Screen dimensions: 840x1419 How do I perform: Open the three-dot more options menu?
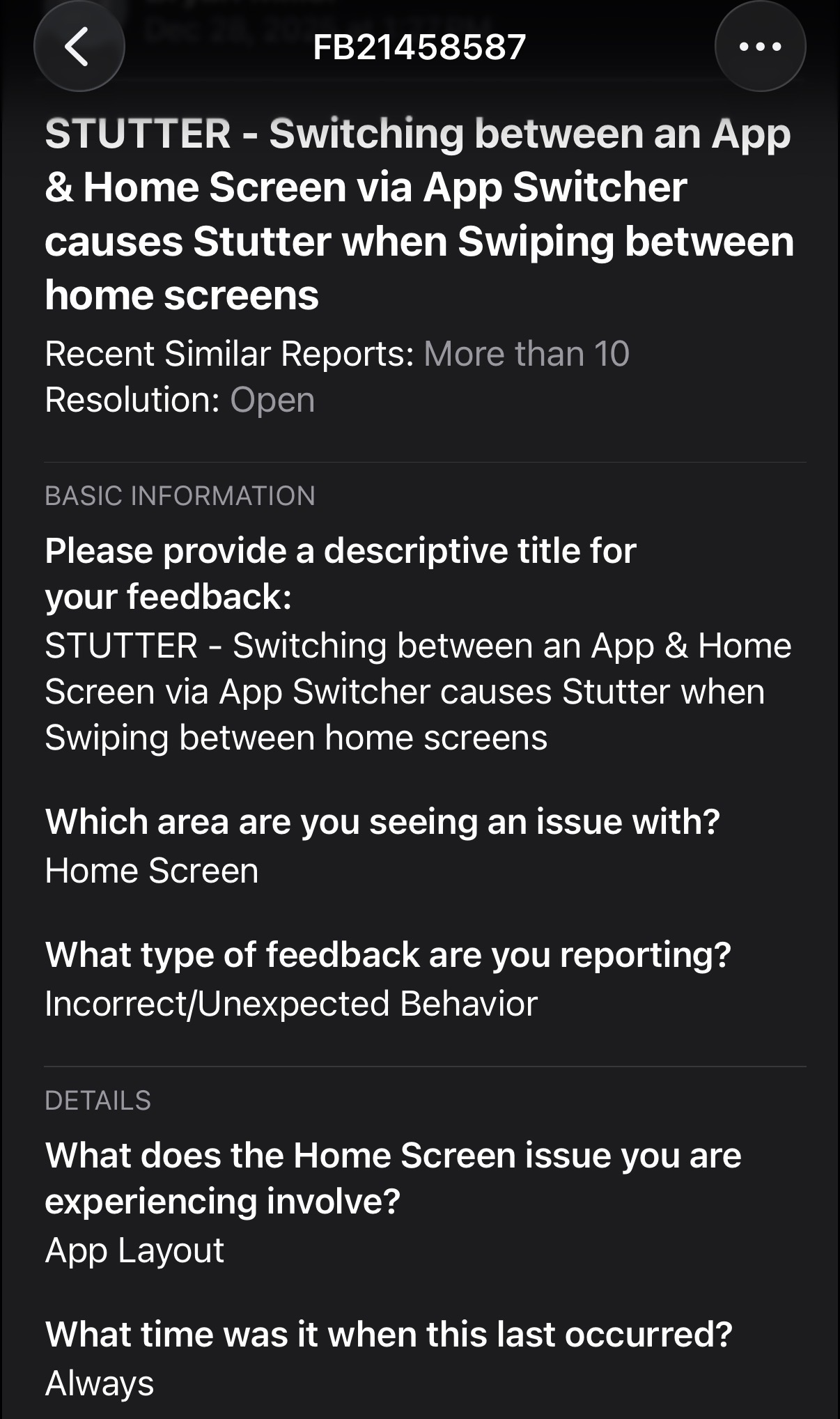(760, 47)
